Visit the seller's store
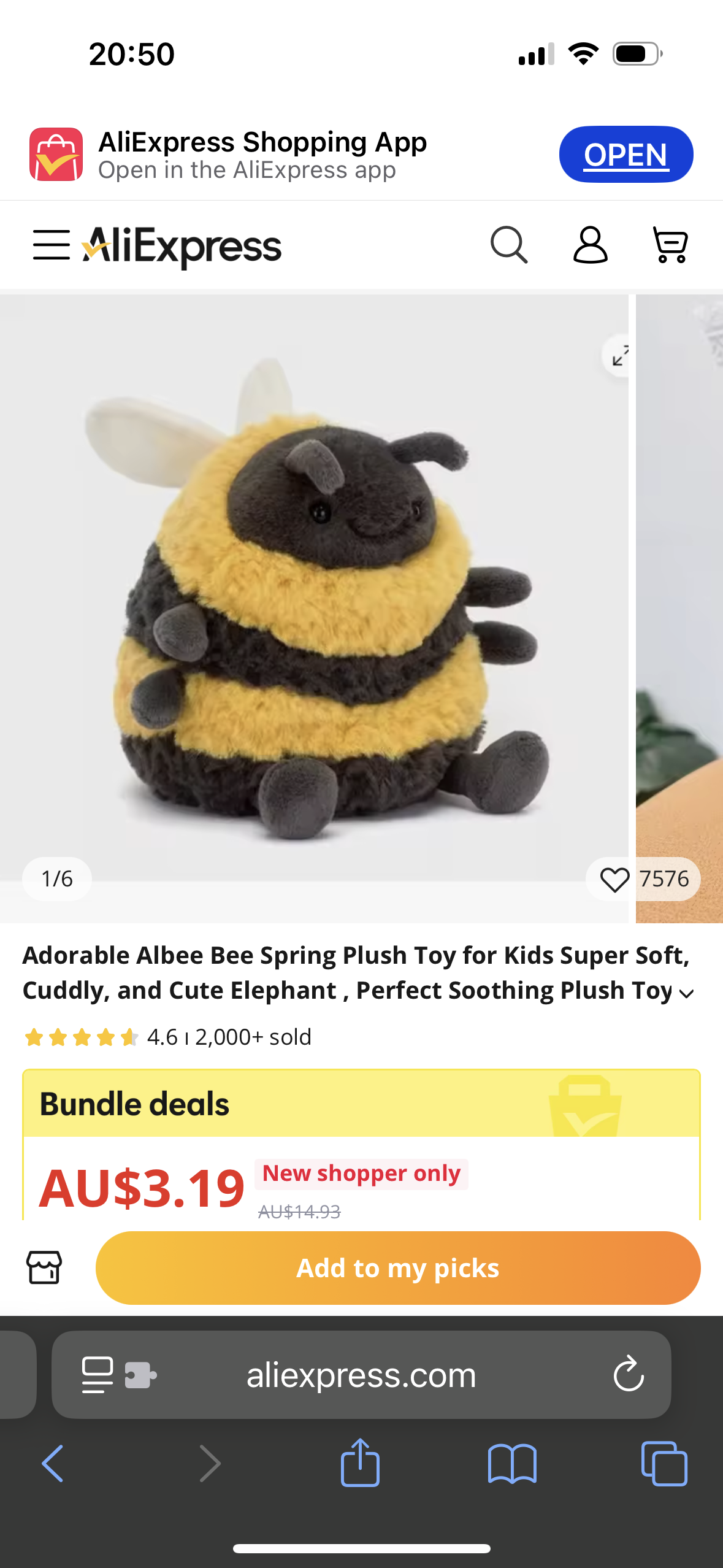This screenshot has height=1568, width=723. point(44,1267)
